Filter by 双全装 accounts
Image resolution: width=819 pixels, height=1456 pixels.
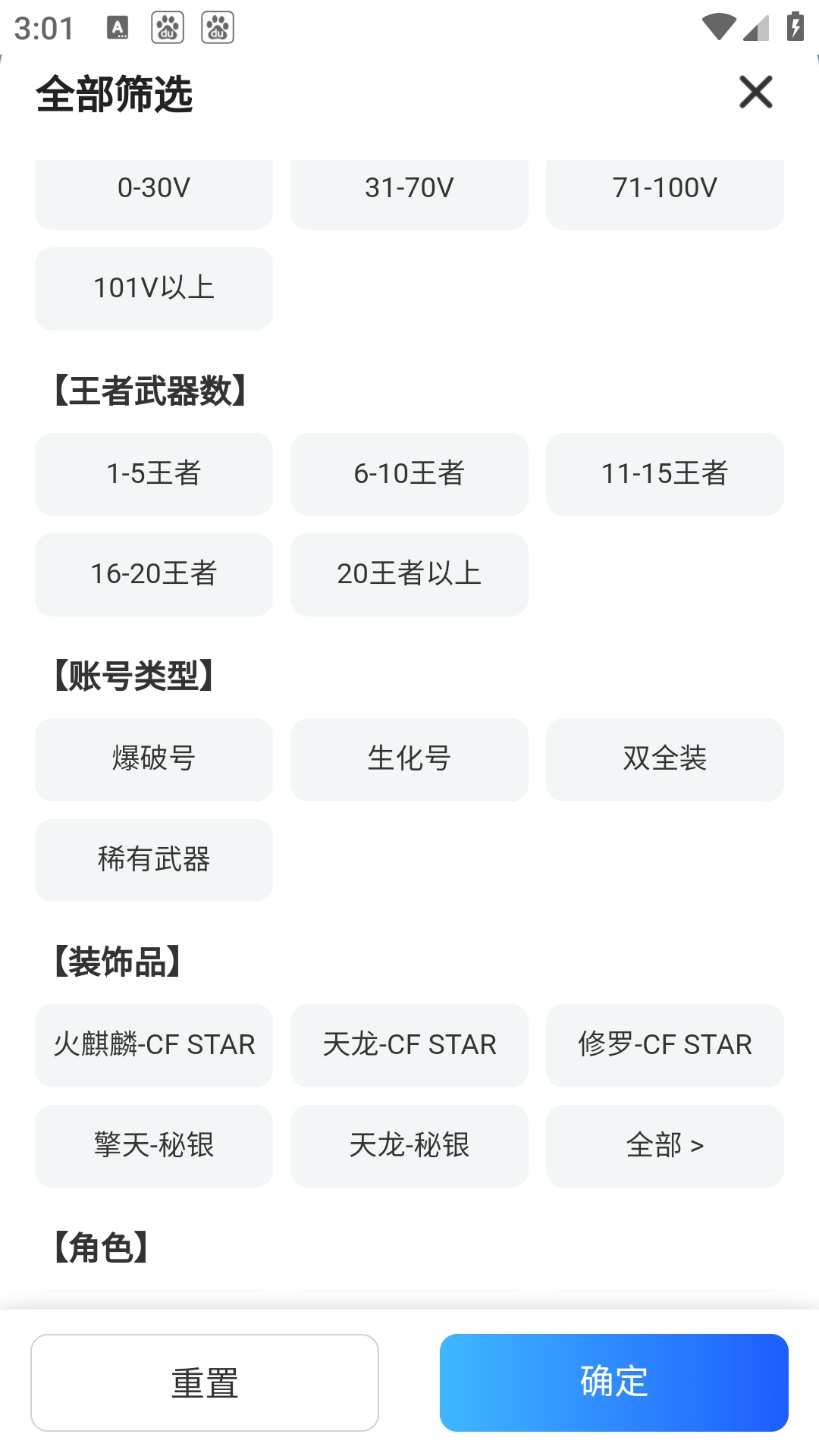pos(665,760)
